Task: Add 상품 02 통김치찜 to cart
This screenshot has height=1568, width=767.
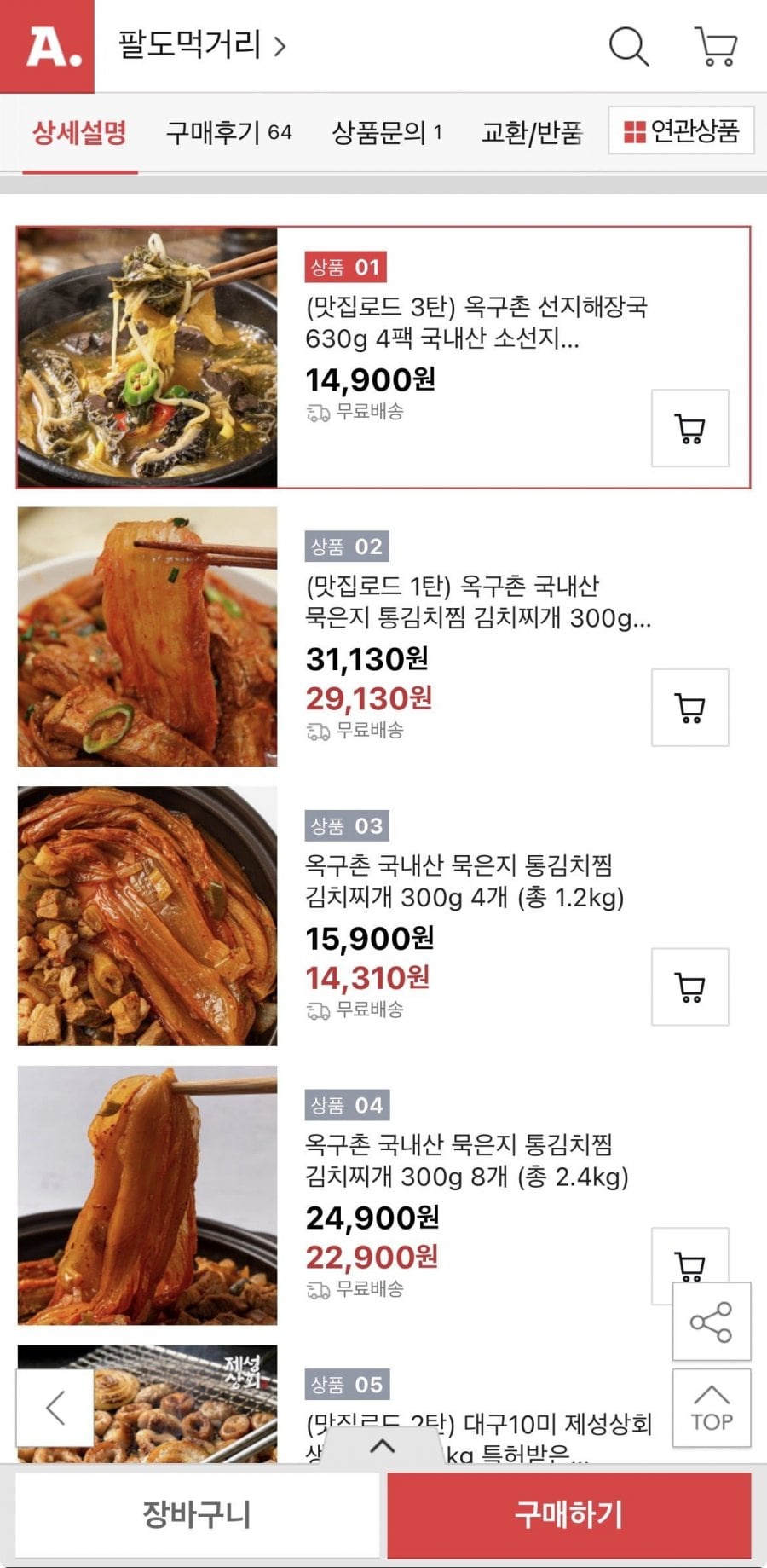Action: pyautogui.click(x=689, y=708)
